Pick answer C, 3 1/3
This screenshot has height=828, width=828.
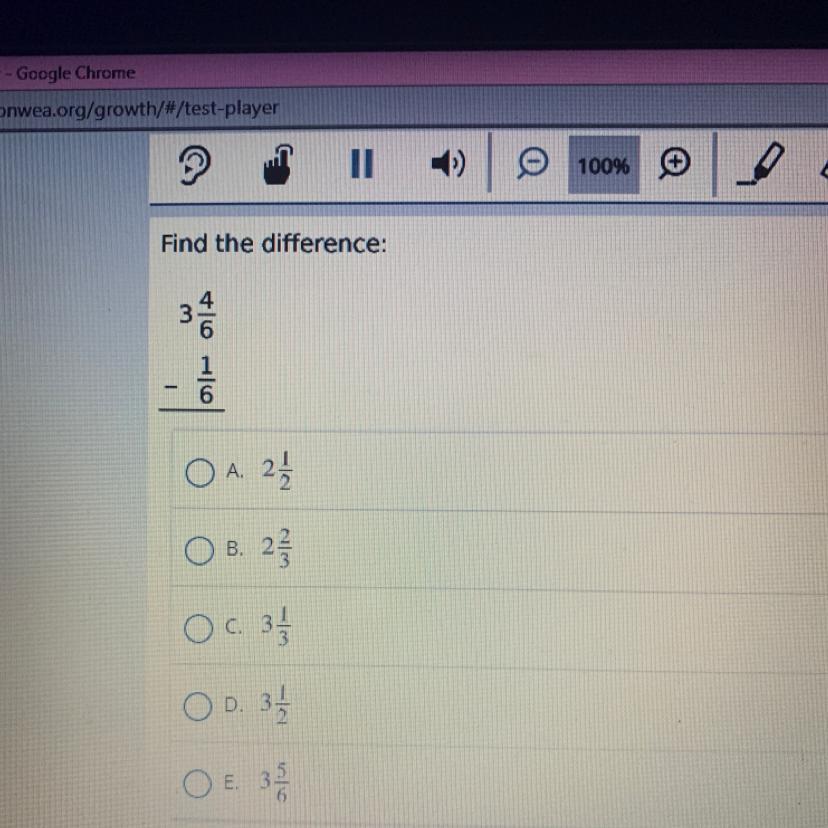[199, 628]
